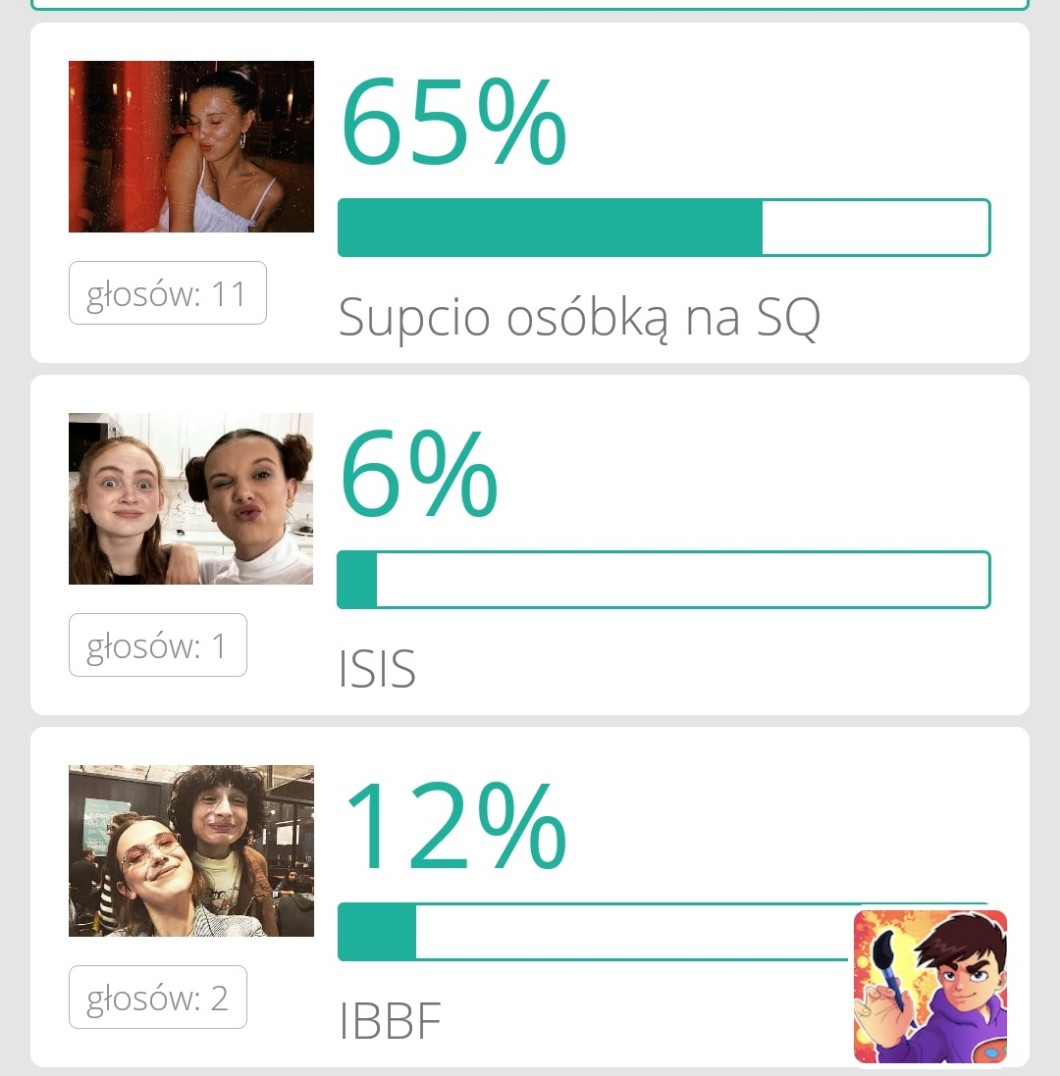
Task: Open the ISIS answer photo
Action: coord(191,499)
